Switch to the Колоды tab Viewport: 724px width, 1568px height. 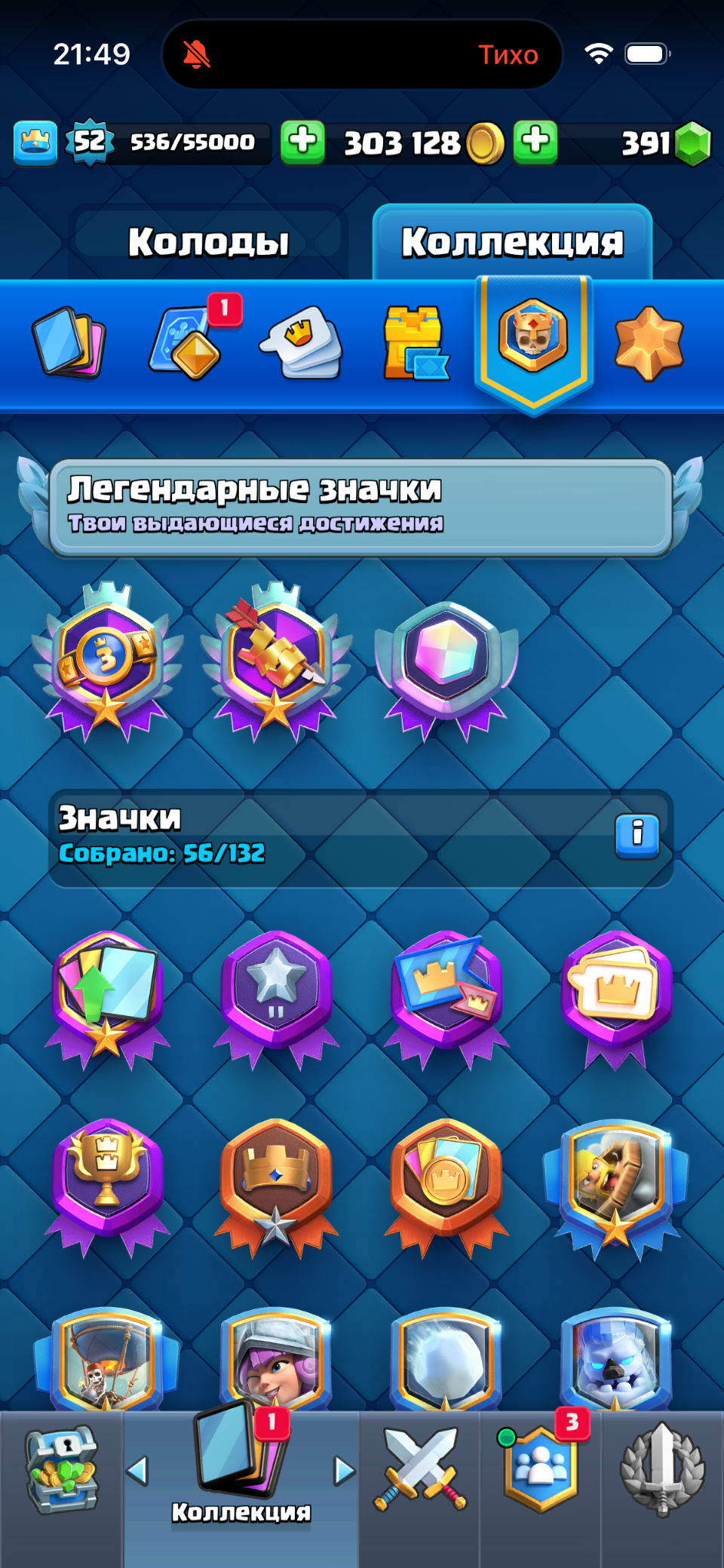click(210, 241)
